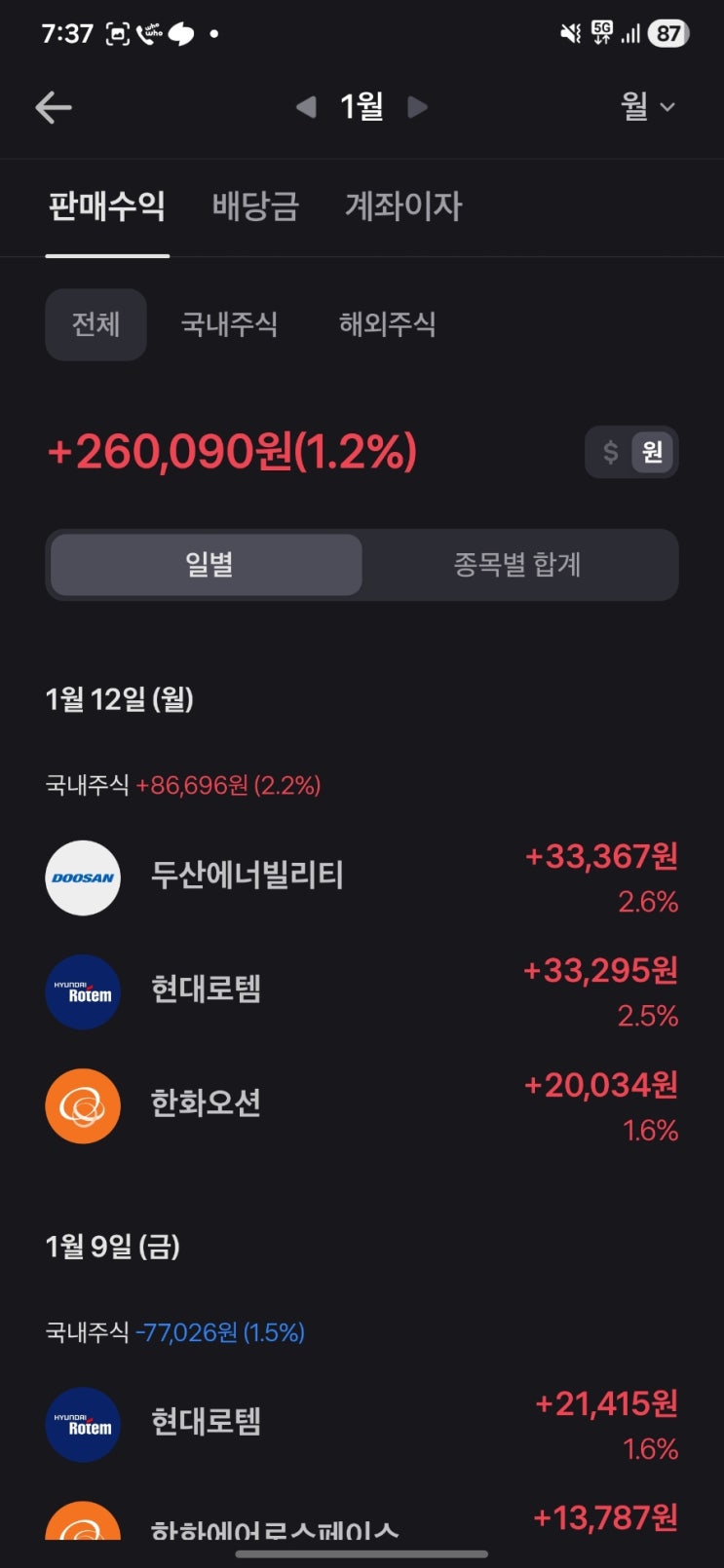Select the 판매수익 tab

click(x=107, y=206)
